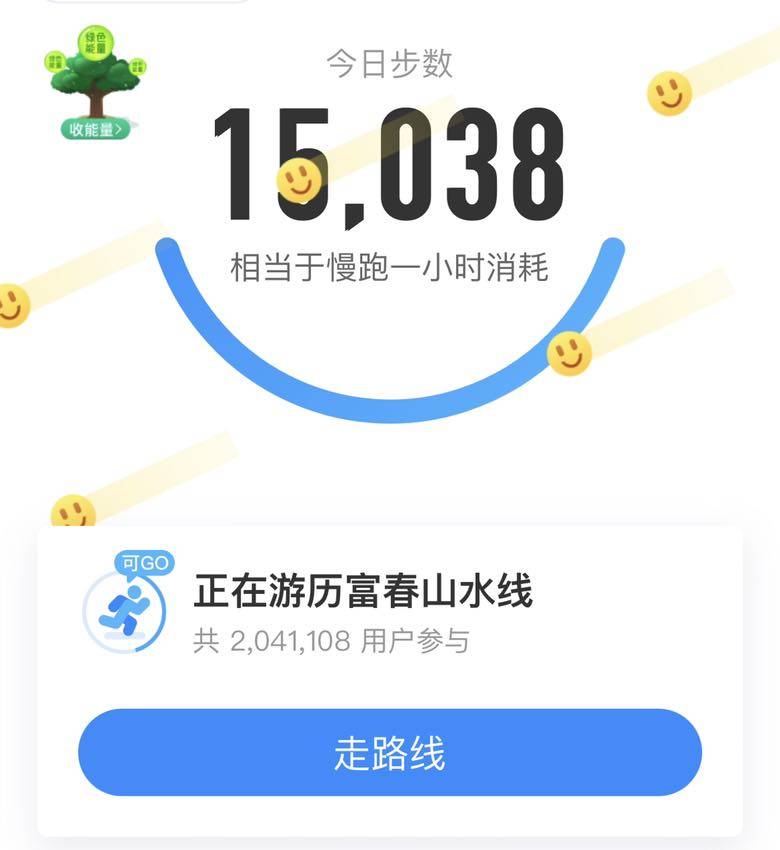Tap the 走路线 button
Viewport: 780px width, 850px height.
point(390,753)
